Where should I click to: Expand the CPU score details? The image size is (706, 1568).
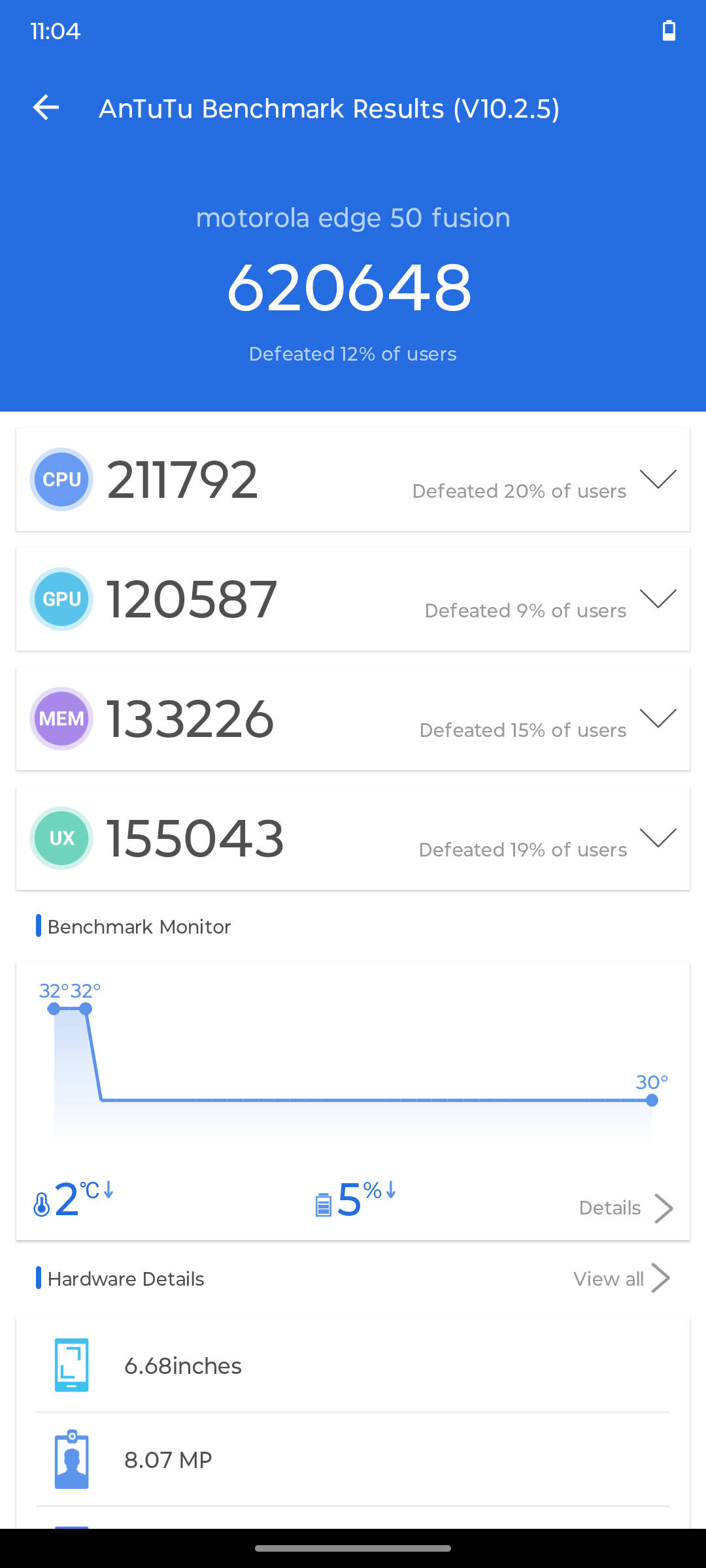659,479
